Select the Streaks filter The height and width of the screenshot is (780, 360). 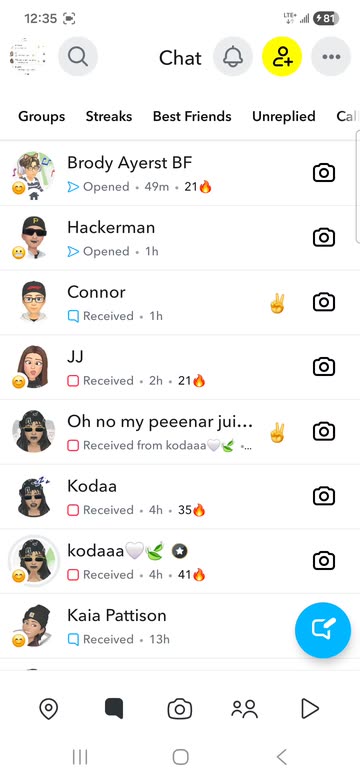(109, 116)
